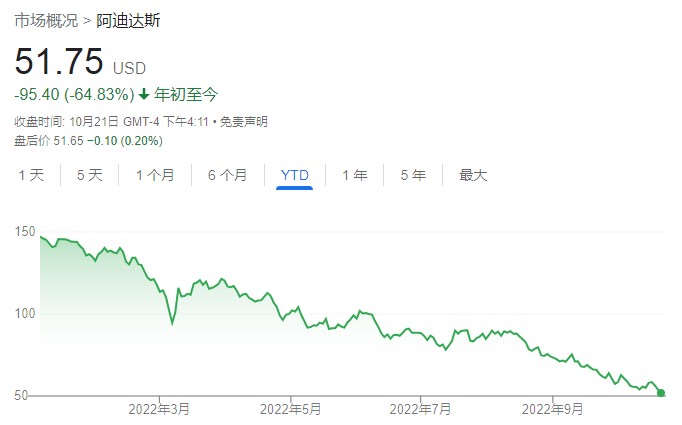682x425 pixels.
Task: Switch to the 6 个月 tab
Action: (x=227, y=175)
